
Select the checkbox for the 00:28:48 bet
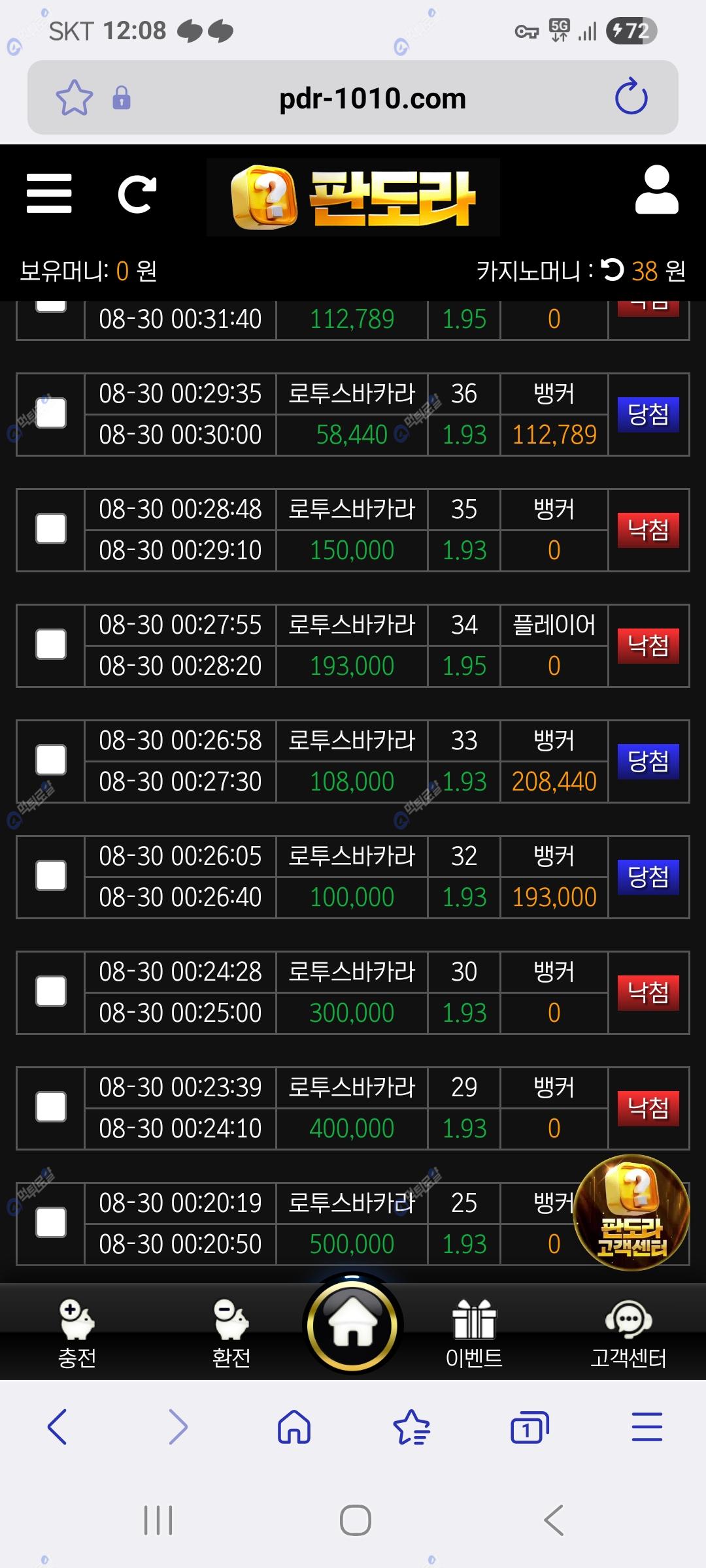tap(51, 529)
